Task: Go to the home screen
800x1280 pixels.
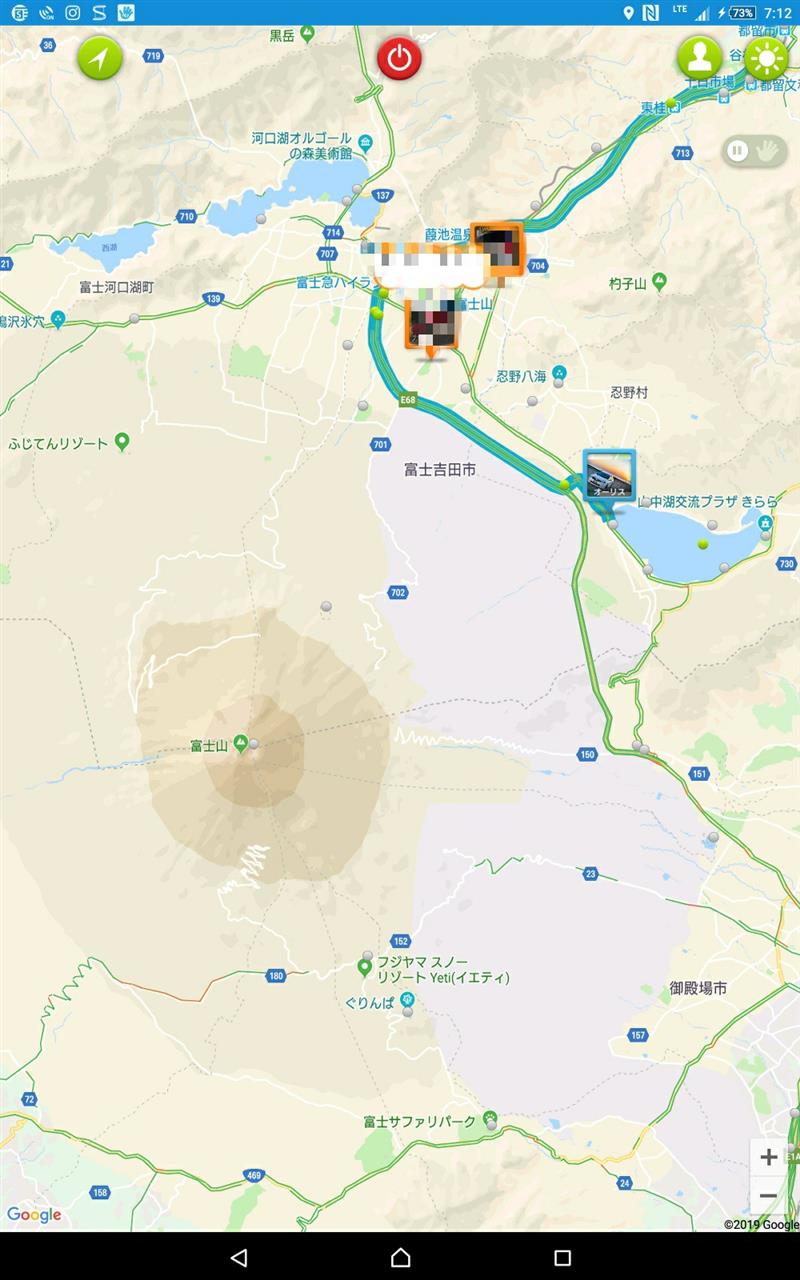Action: (x=400, y=1257)
